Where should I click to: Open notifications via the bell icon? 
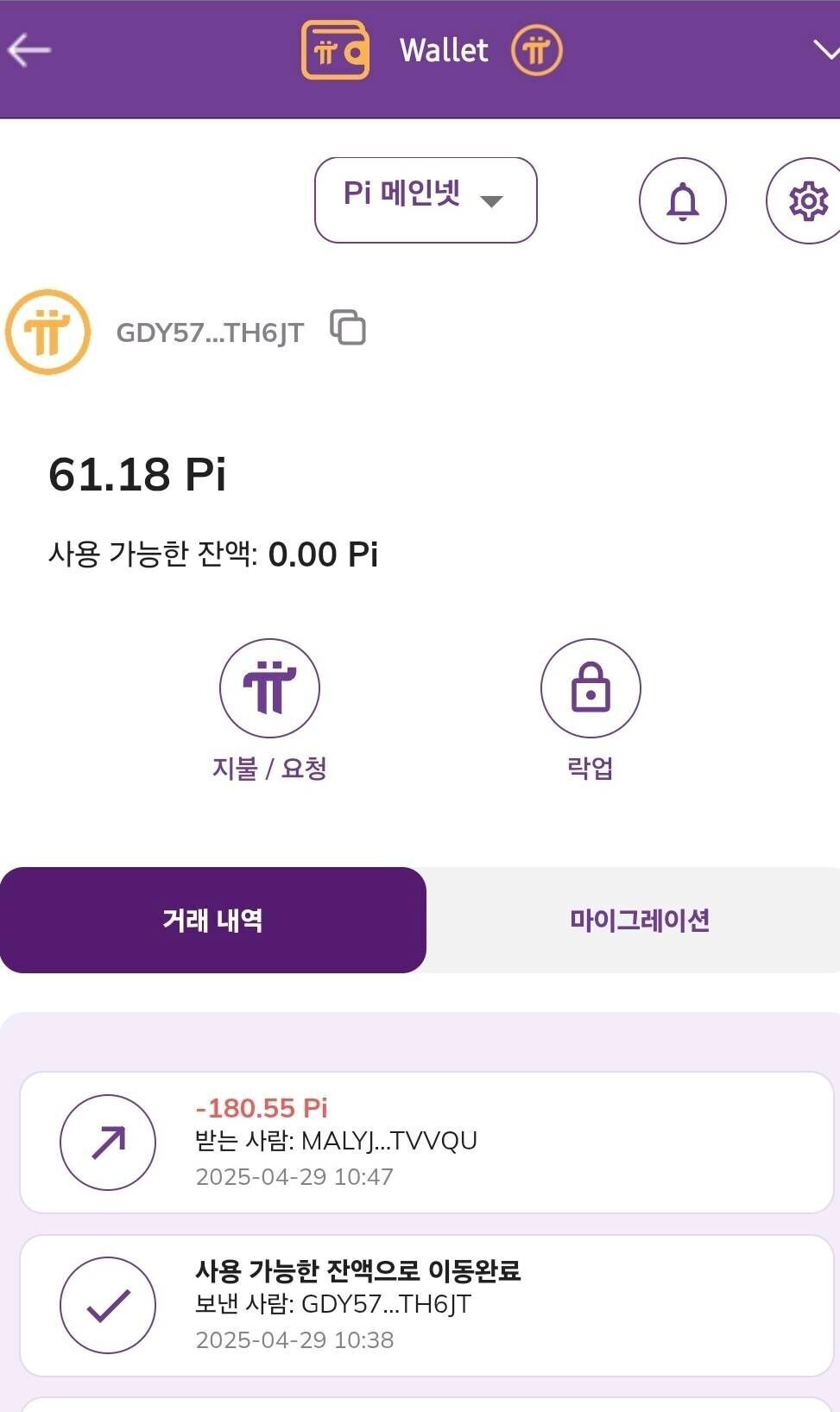(x=682, y=199)
